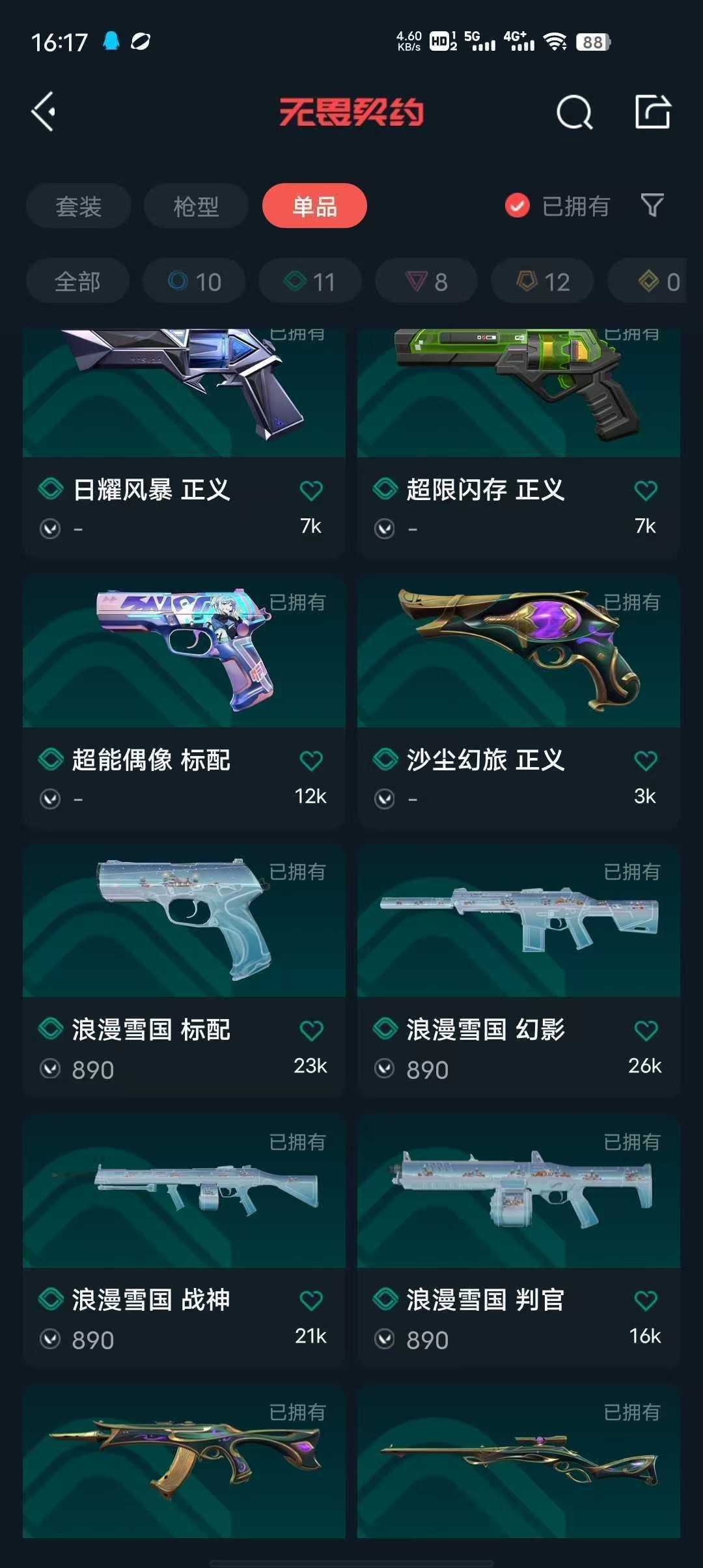
Task: Uncheck the 已拥有 owned filter
Action: tap(516, 206)
